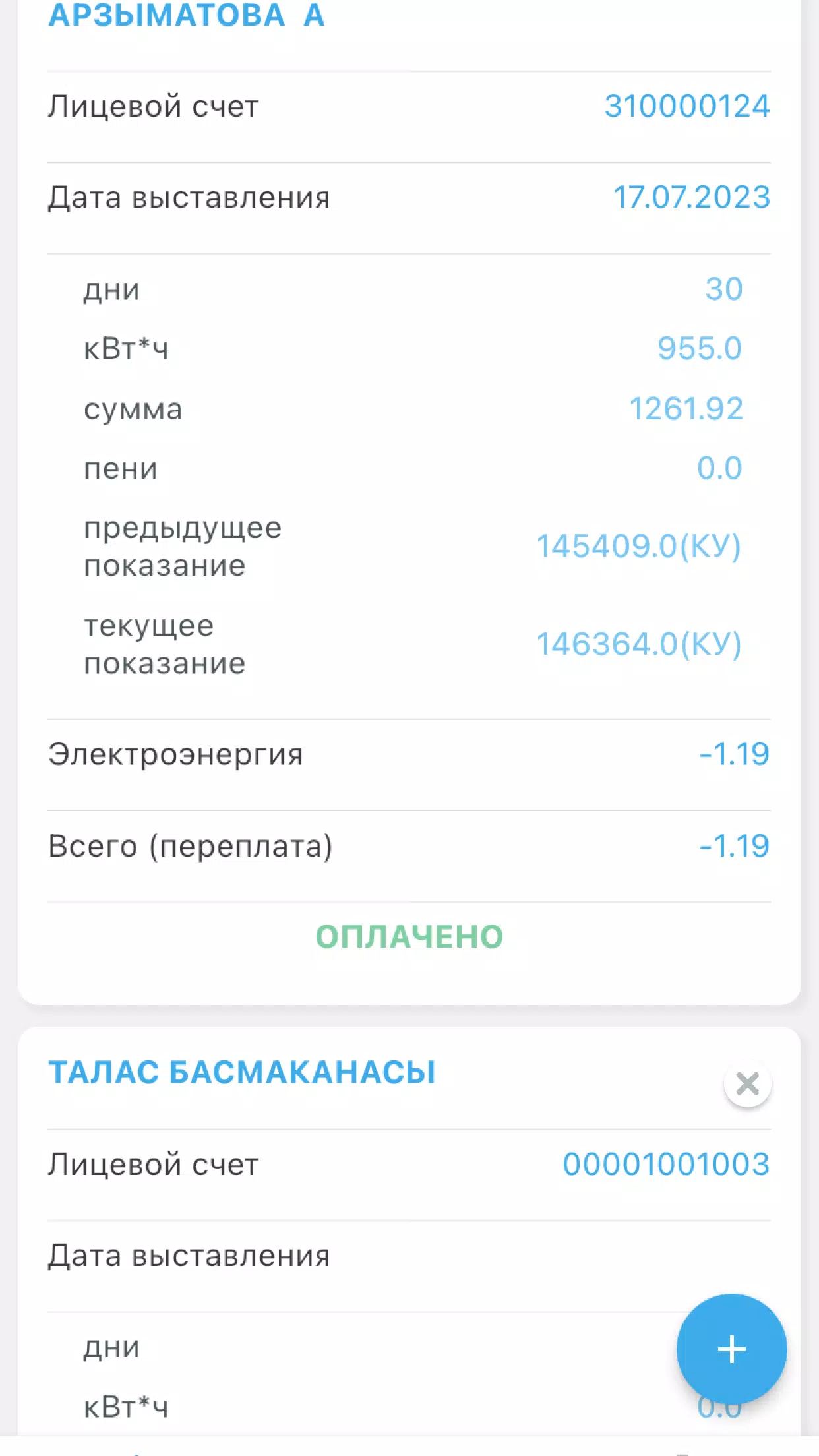The width and height of the screenshot is (819, 1456).
Task: Tap the green ОПЛАЧЕНО status label
Action: (x=409, y=935)
